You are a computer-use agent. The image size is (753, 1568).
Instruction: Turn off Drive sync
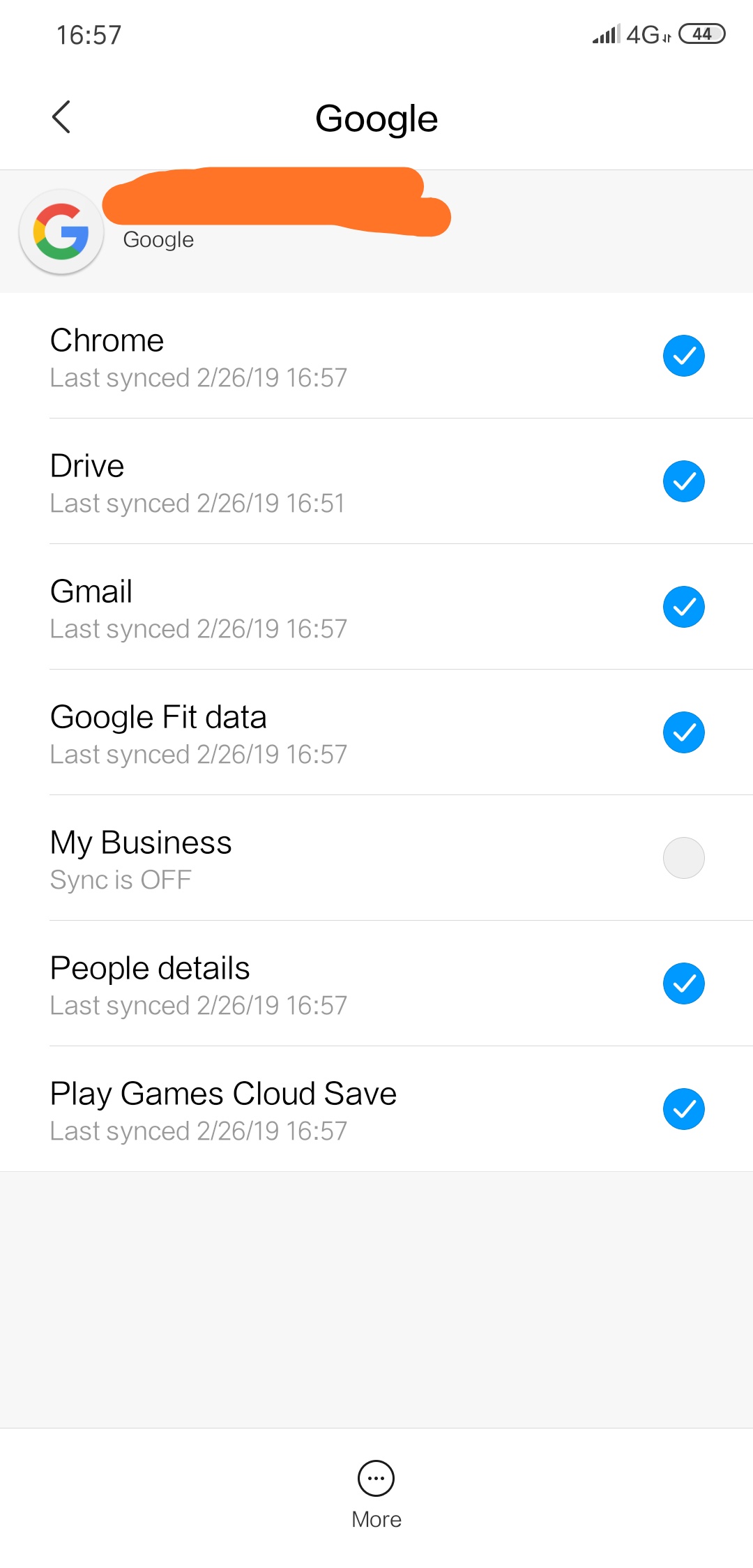(683, 481)
